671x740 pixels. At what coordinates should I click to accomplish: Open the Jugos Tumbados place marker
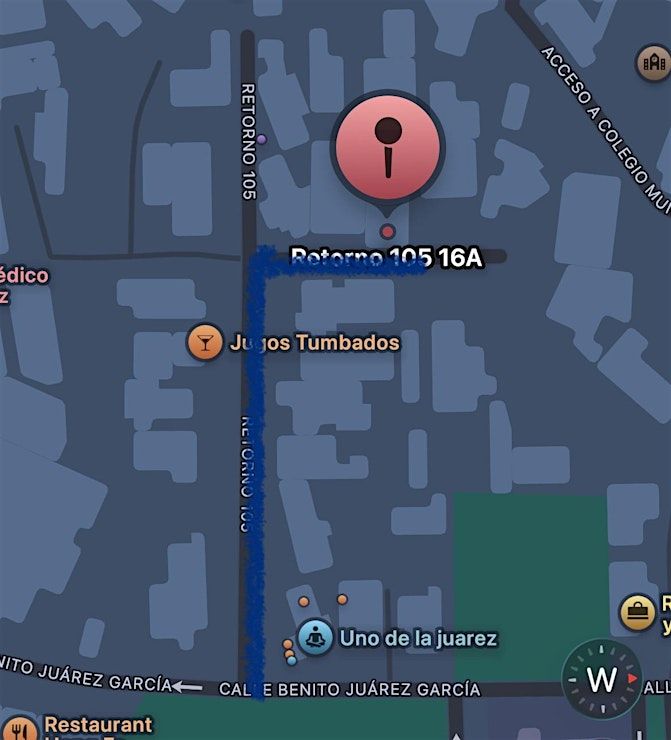[x=204, y=343]
